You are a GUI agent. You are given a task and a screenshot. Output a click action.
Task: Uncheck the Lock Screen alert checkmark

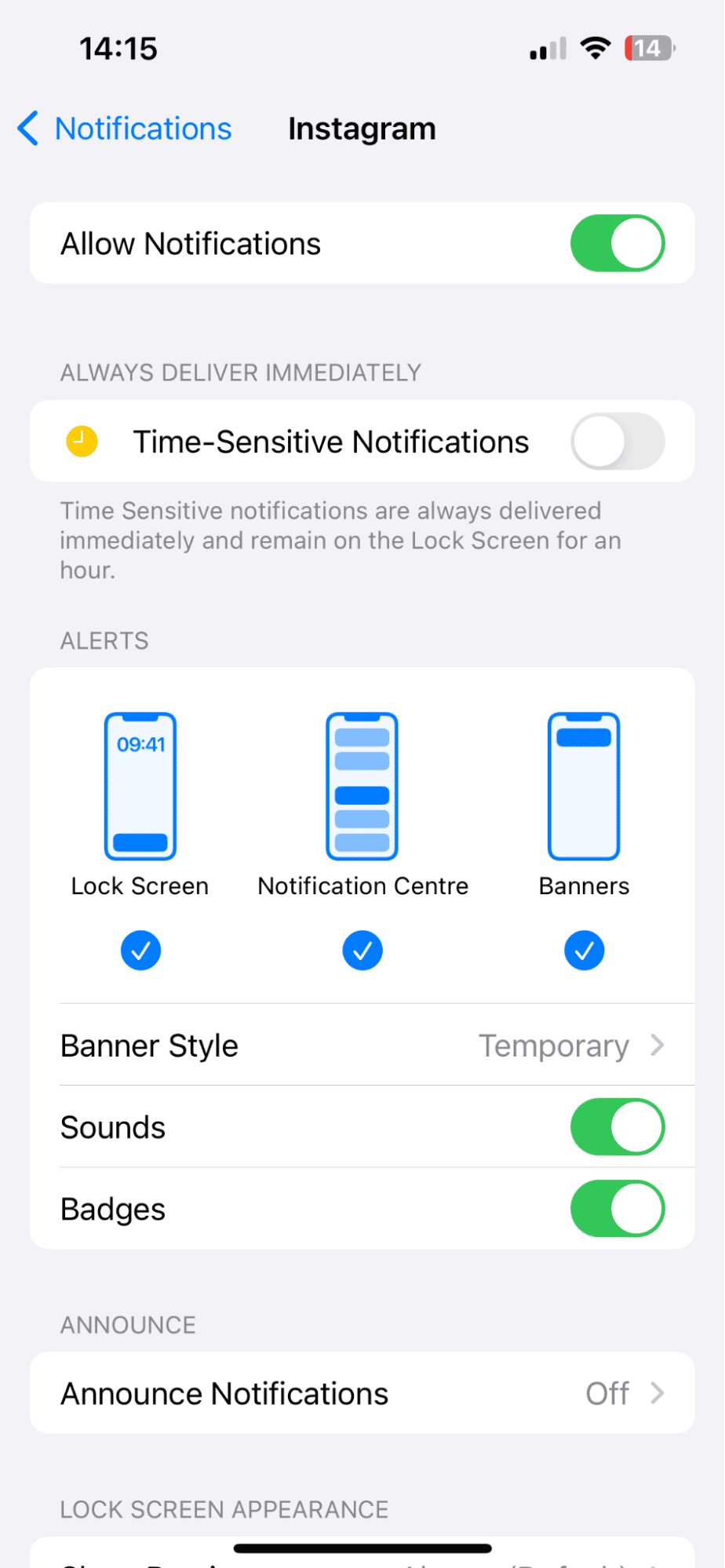[x=140, y=950]
